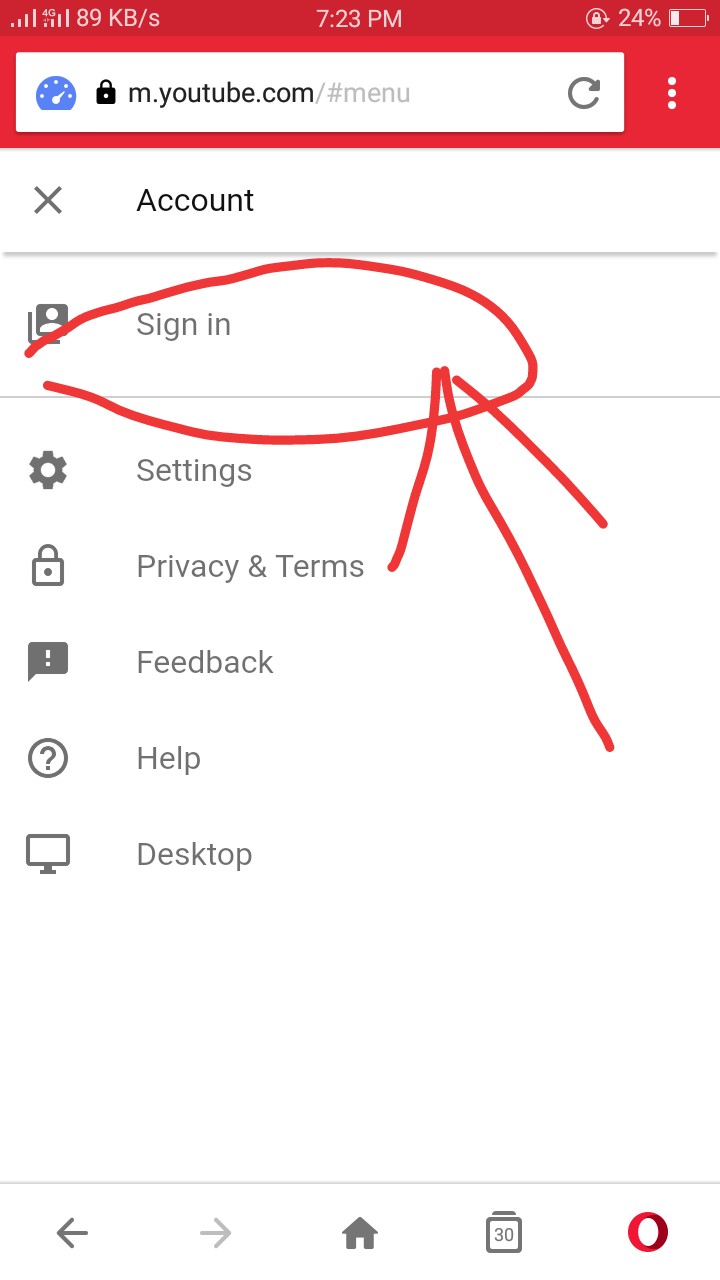720x1280 pixels.
Task: Reload the page
Action: pos(584,93)
